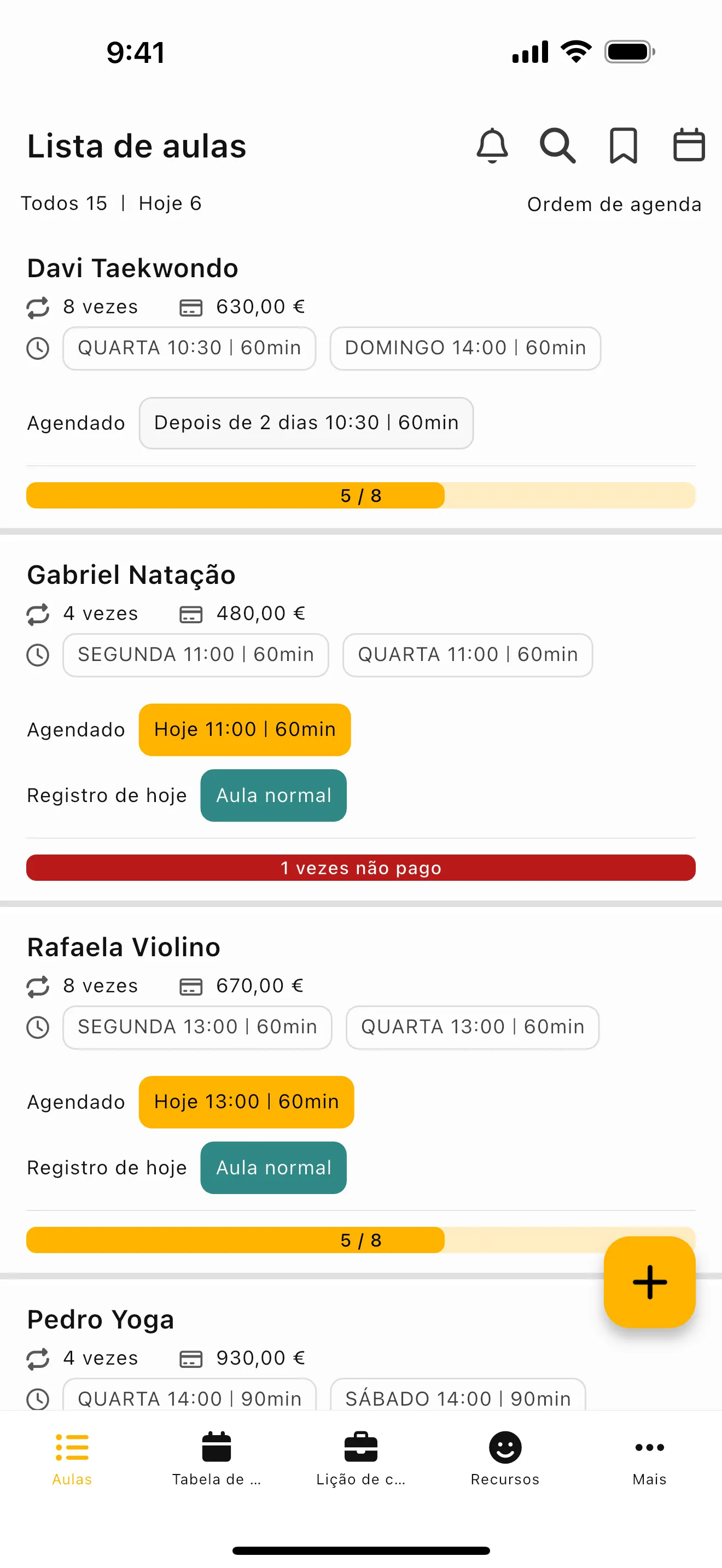Open the bookmark icon in the header
The height and width of the screenshot is (1568, 722).
pos(624,146)
